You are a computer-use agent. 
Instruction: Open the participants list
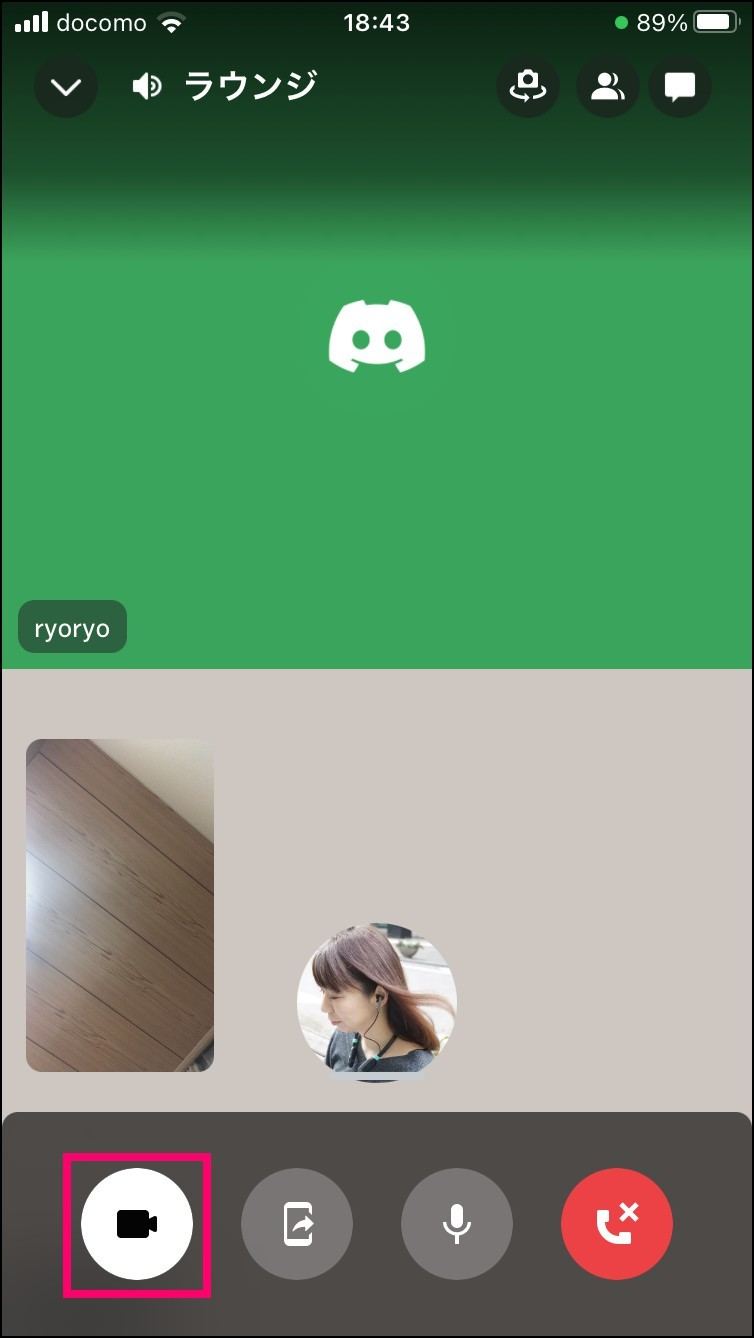[607, 87]
